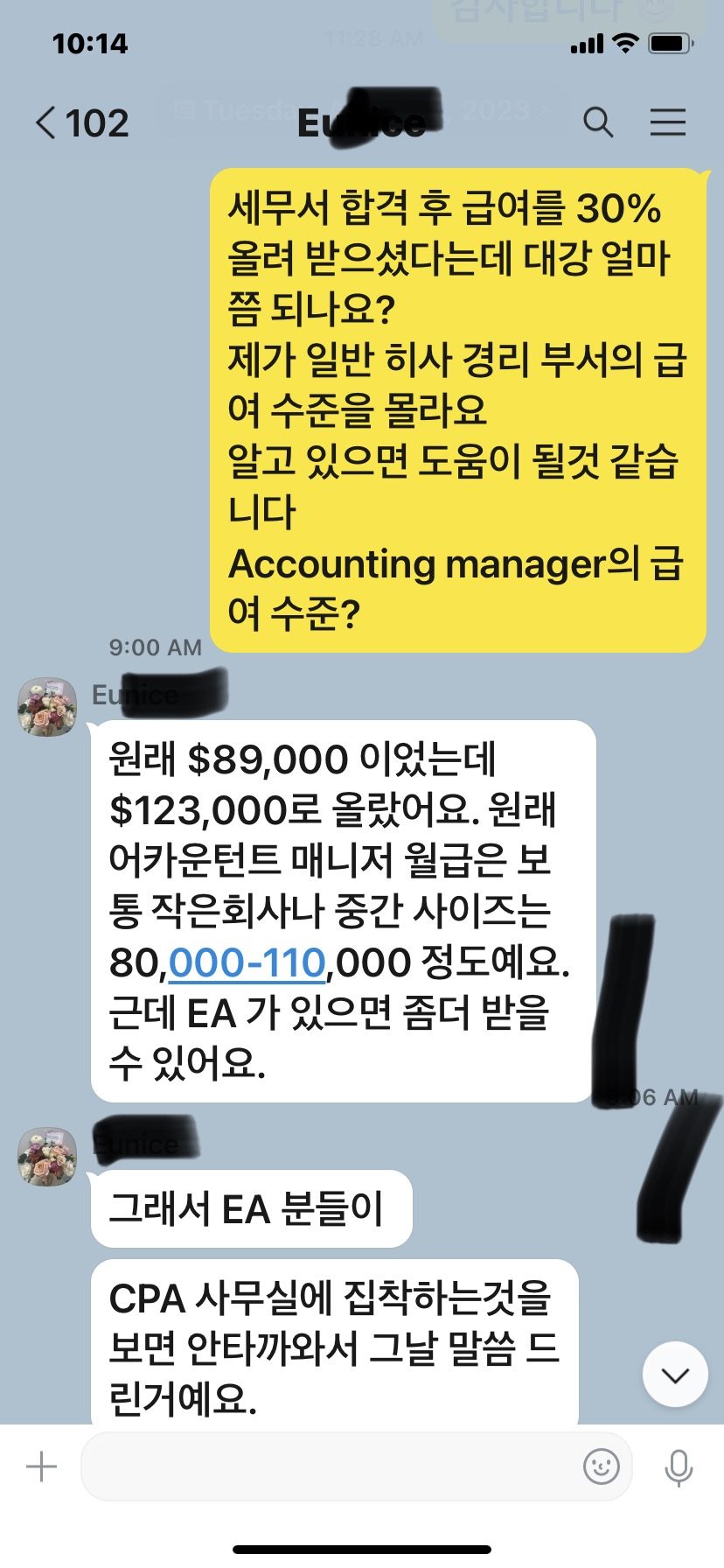The image size is (724, 1568).
Task: Jump to latest message with down arrow
Action: pos(674,1375)
